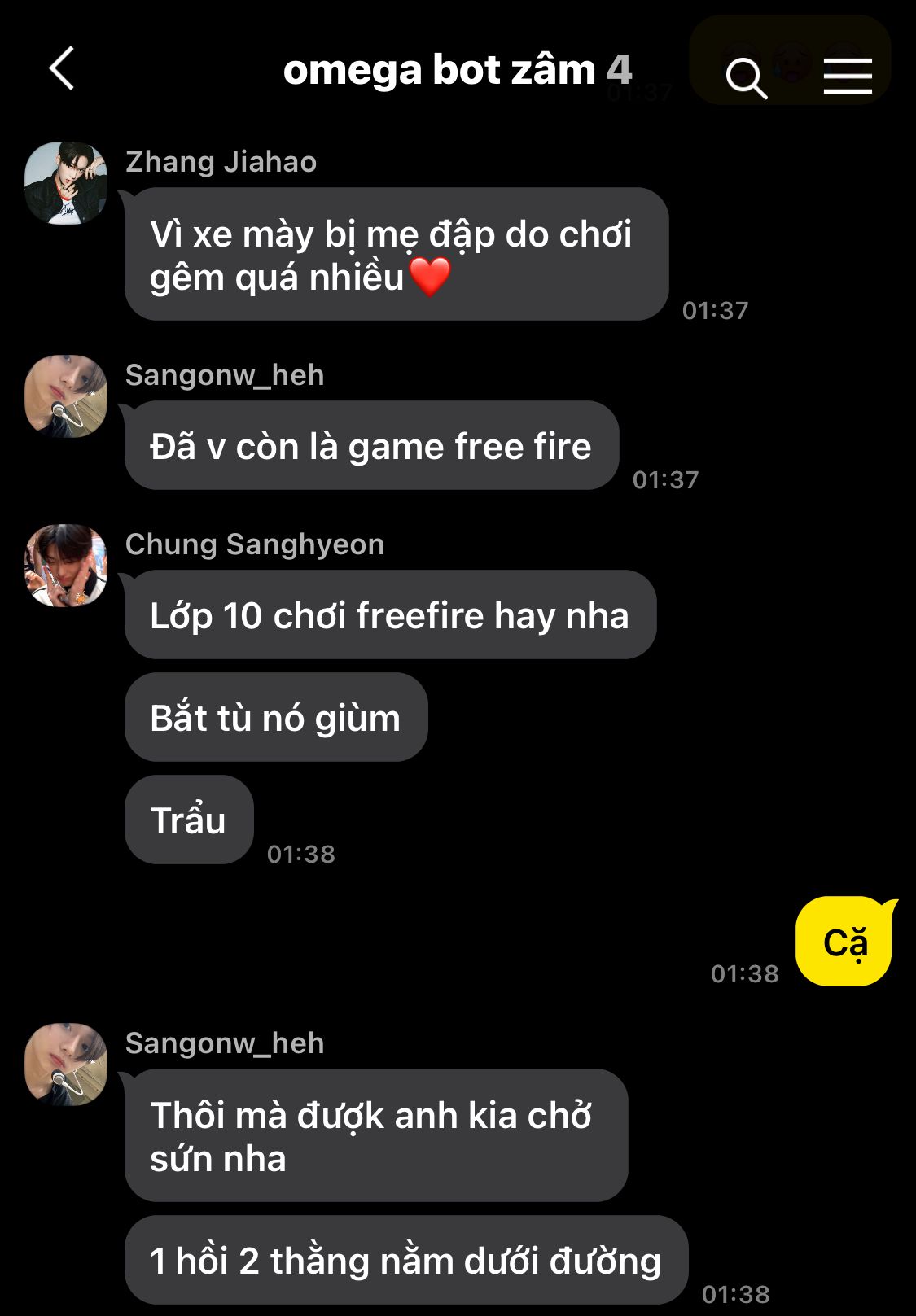
Task: Open Zhang Jiahao's profile picture
Action: click(x=66, y=183)
